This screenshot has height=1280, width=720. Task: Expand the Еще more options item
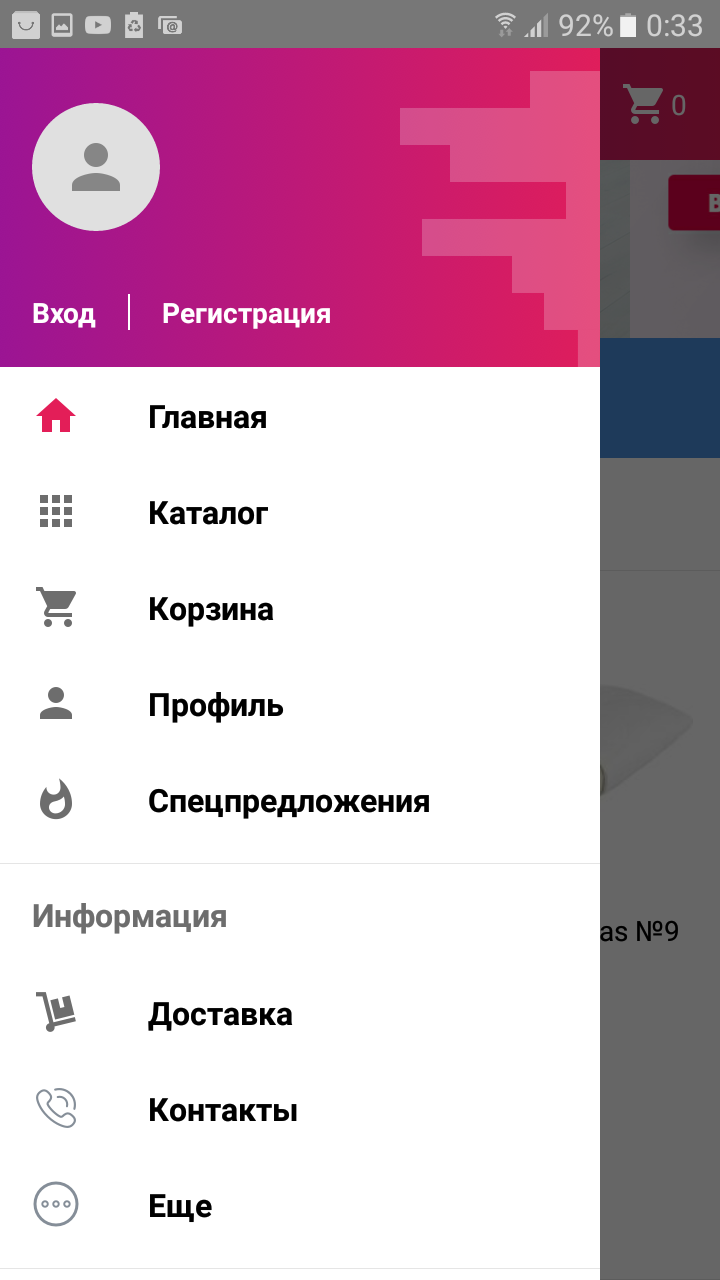click(300, 1206)
